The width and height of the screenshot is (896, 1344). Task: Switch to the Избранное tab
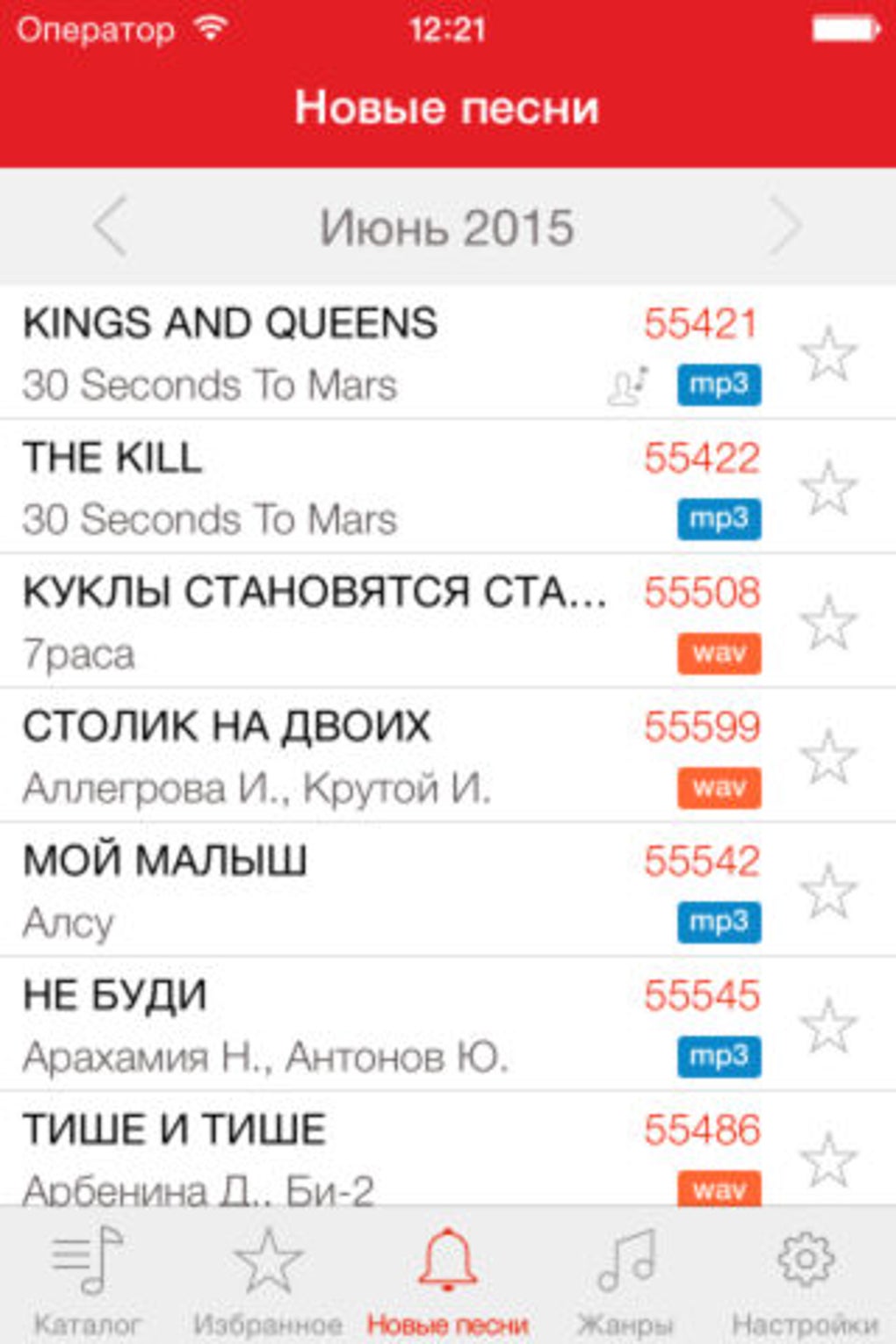[267, 1278]
